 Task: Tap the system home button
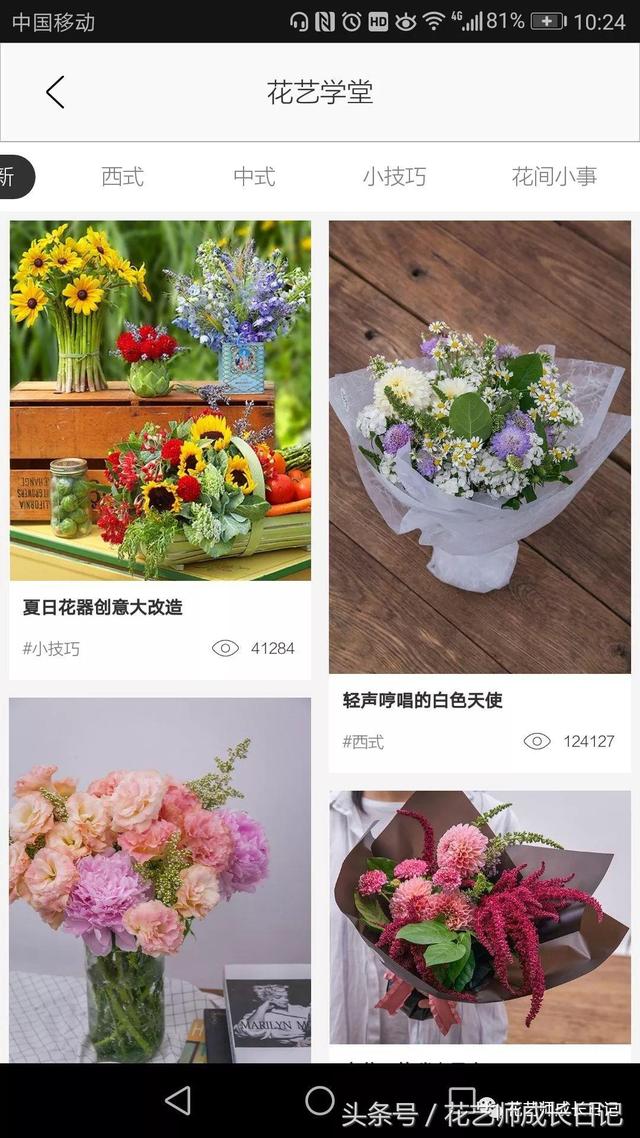(x=320, y=1100)
